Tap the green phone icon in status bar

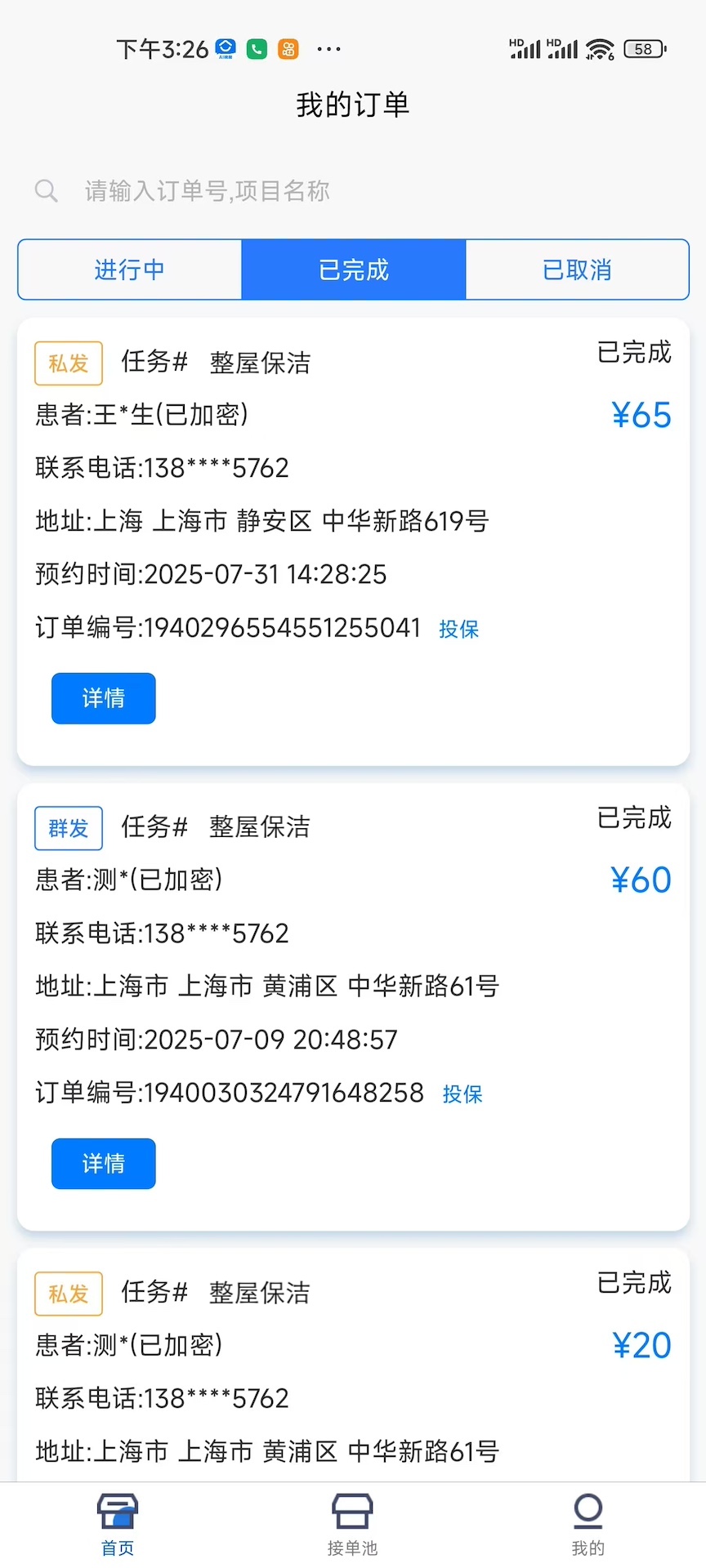pyautogui.click(x=256, y=49)
